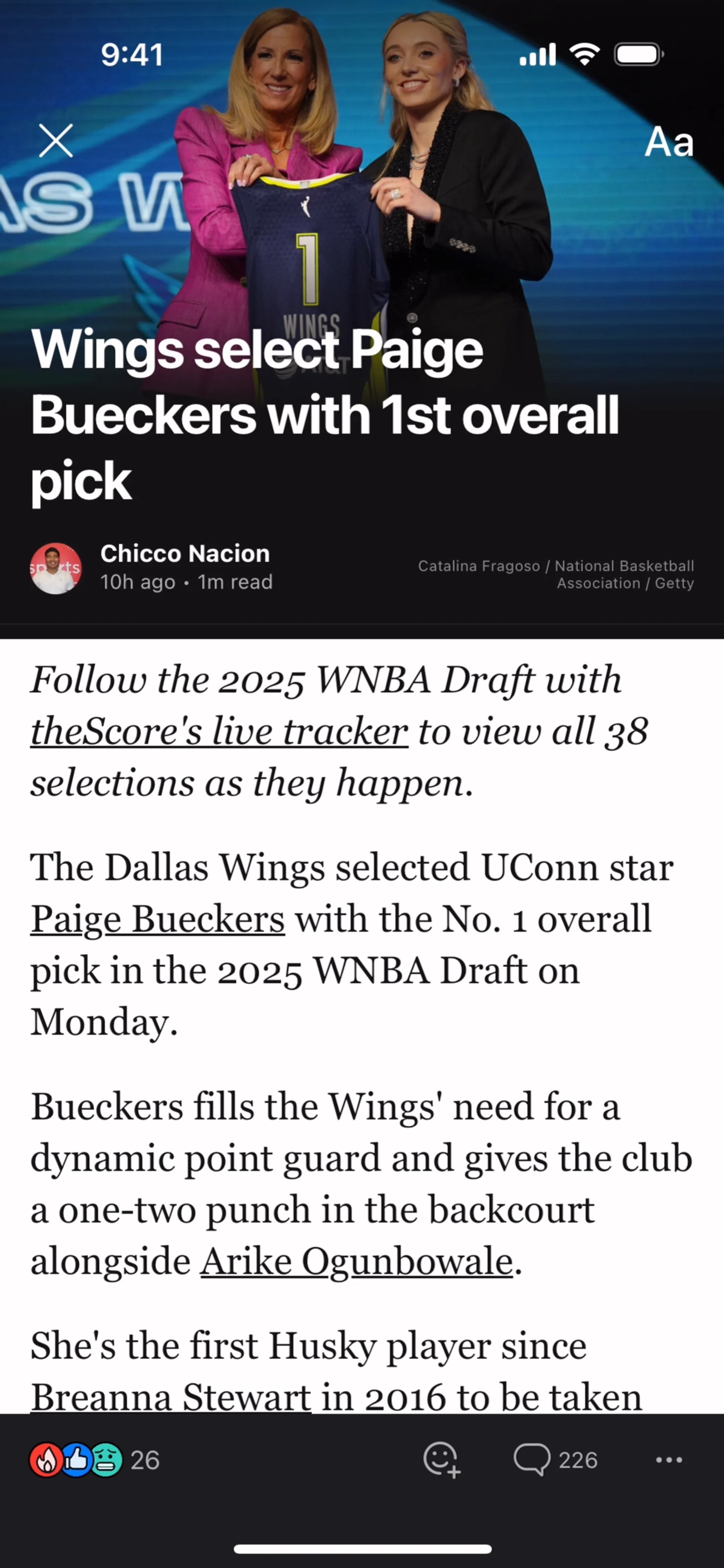This screenshot has height=1568, width=724.
Task: Open the Arike Ogunbowale player link
Action: coord(356,1261)
